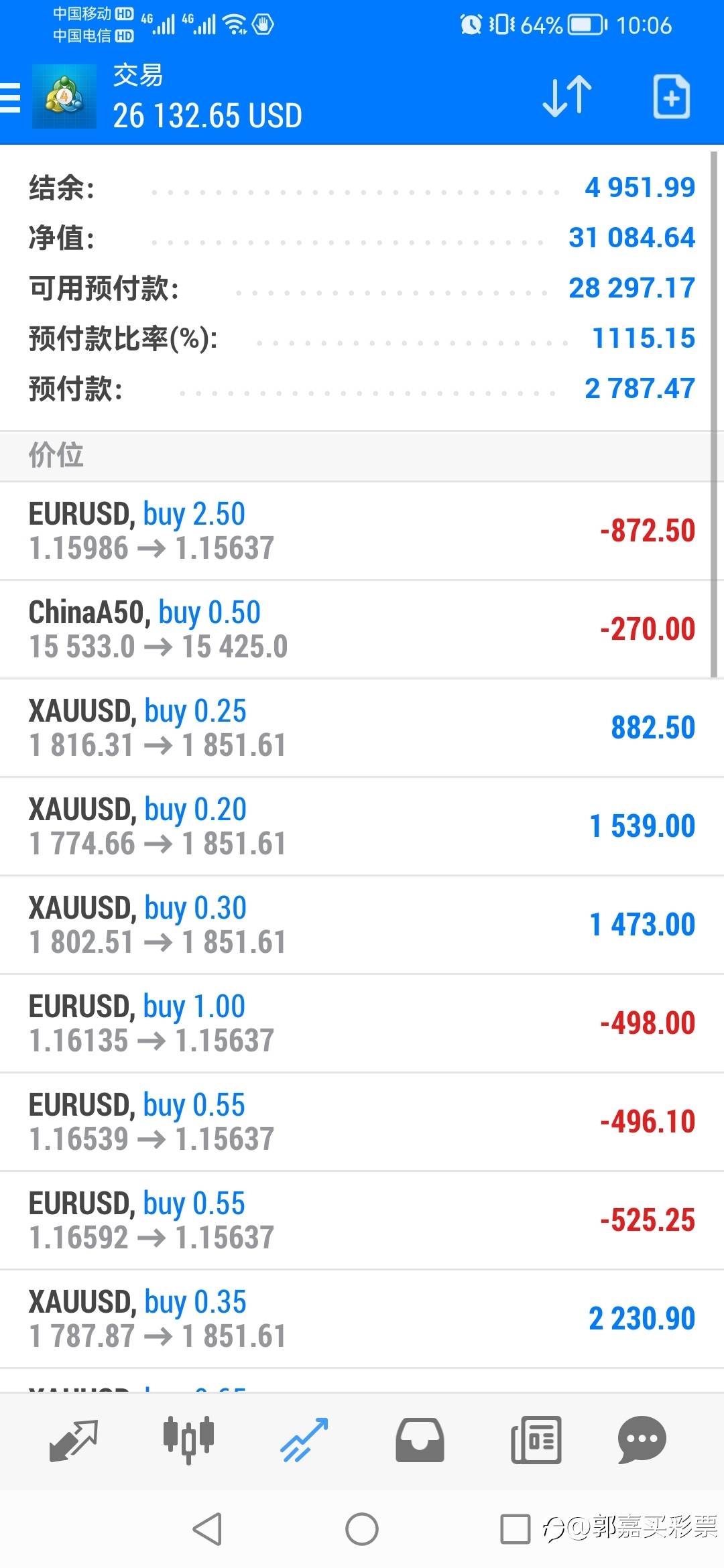Select XAUUSD buy 0.25 position
This screenshot has width=724, height=1568.
point(362,728)
